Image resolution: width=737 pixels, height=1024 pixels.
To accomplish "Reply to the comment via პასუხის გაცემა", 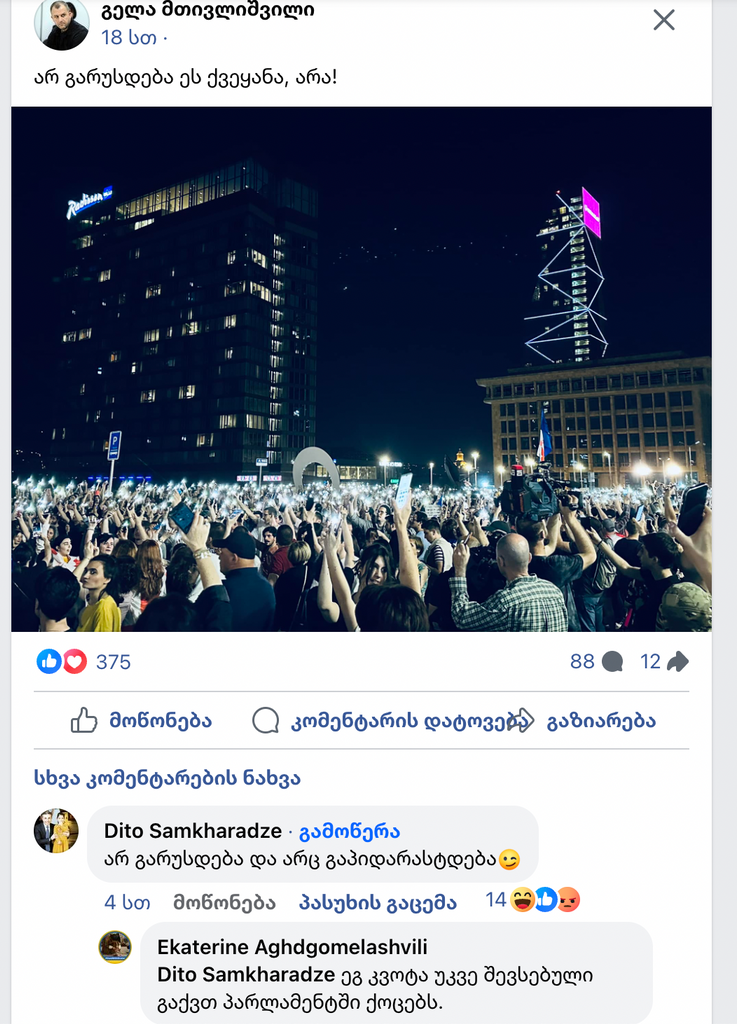I will 376,901.
